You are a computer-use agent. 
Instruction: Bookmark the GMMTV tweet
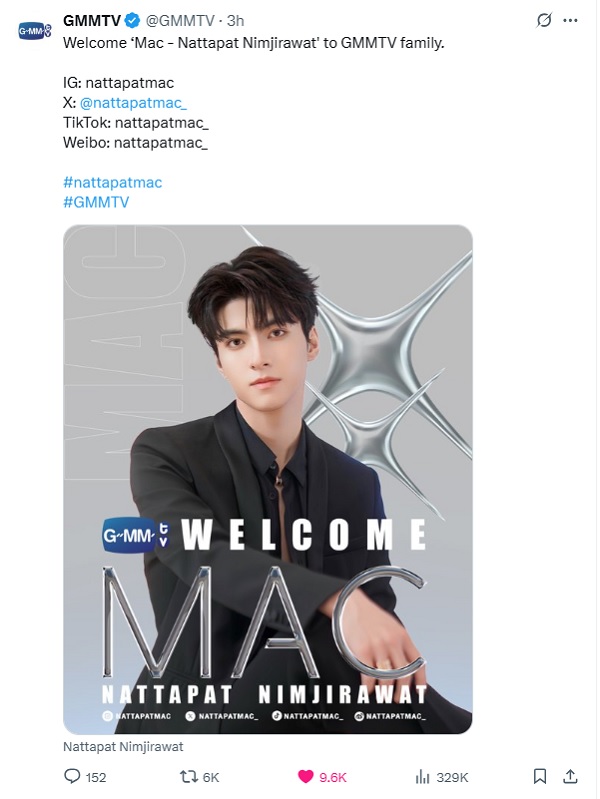539,776
